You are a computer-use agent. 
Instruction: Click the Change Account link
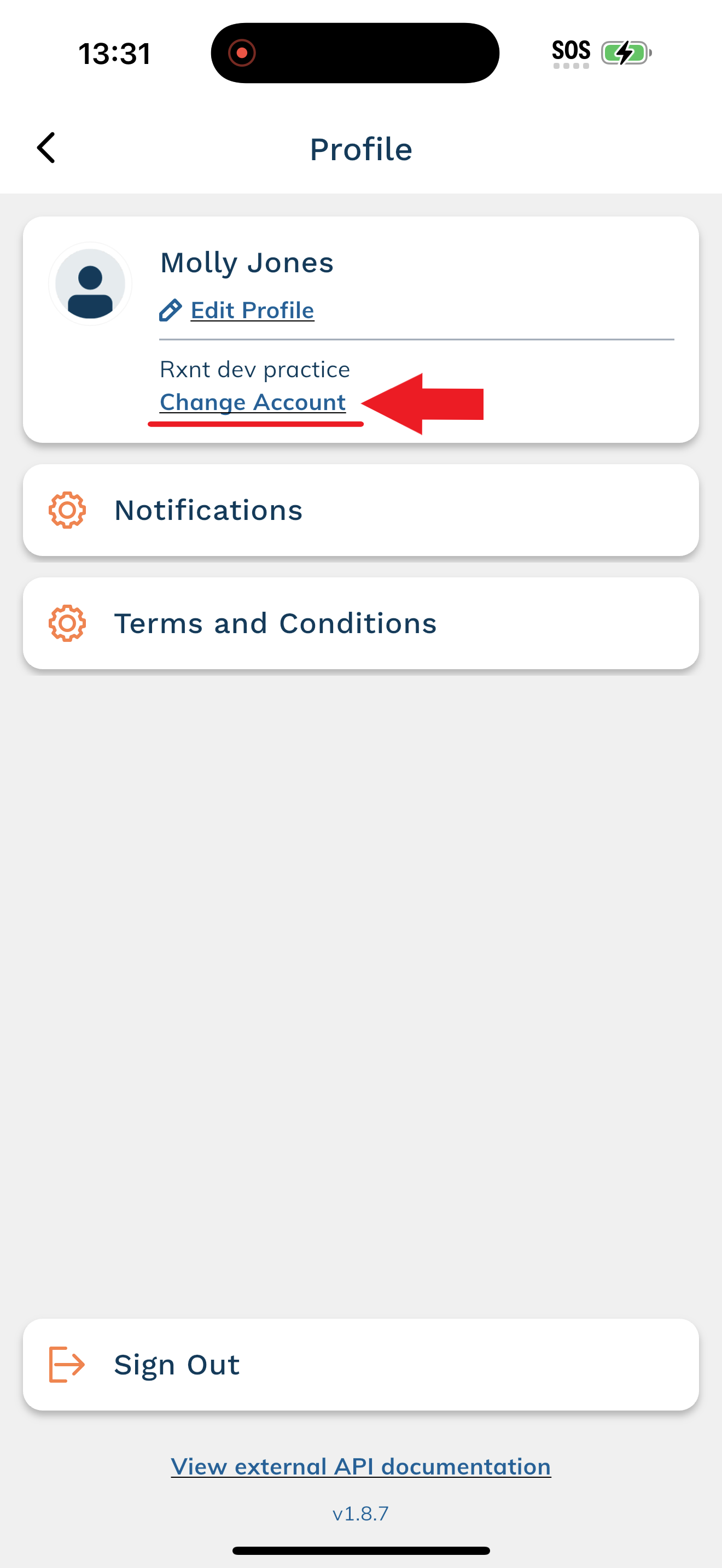252,402
